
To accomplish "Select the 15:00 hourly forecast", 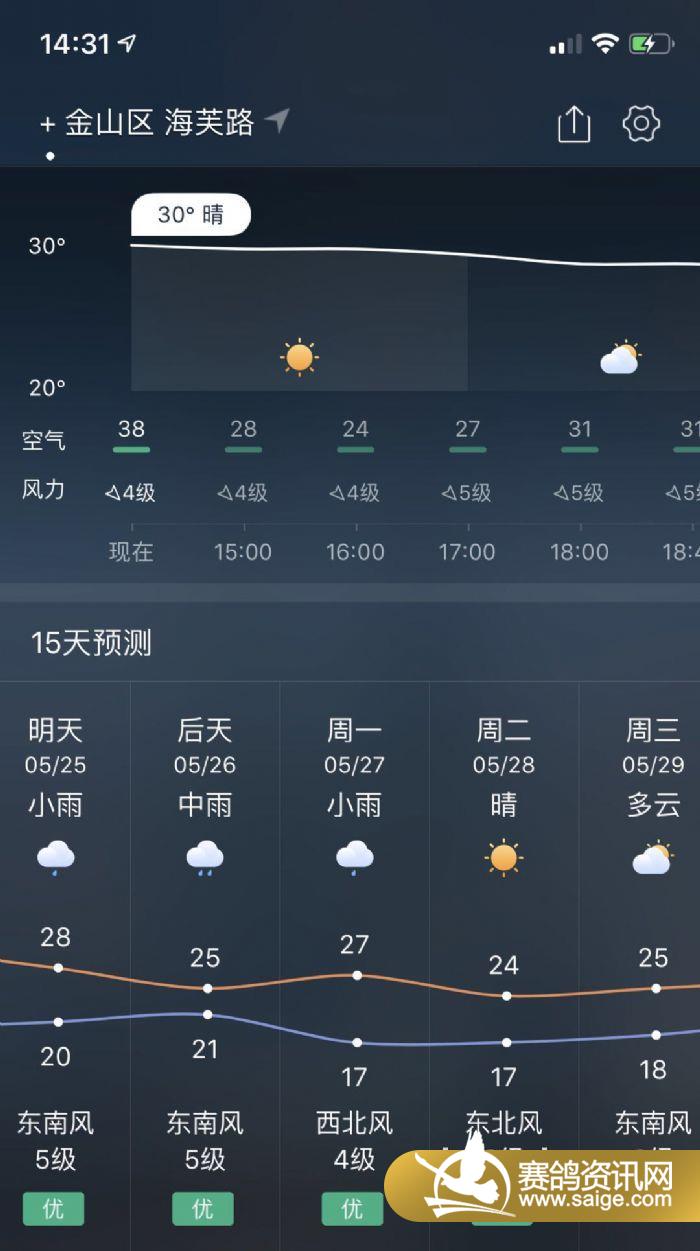I will [x=243, y=551].
